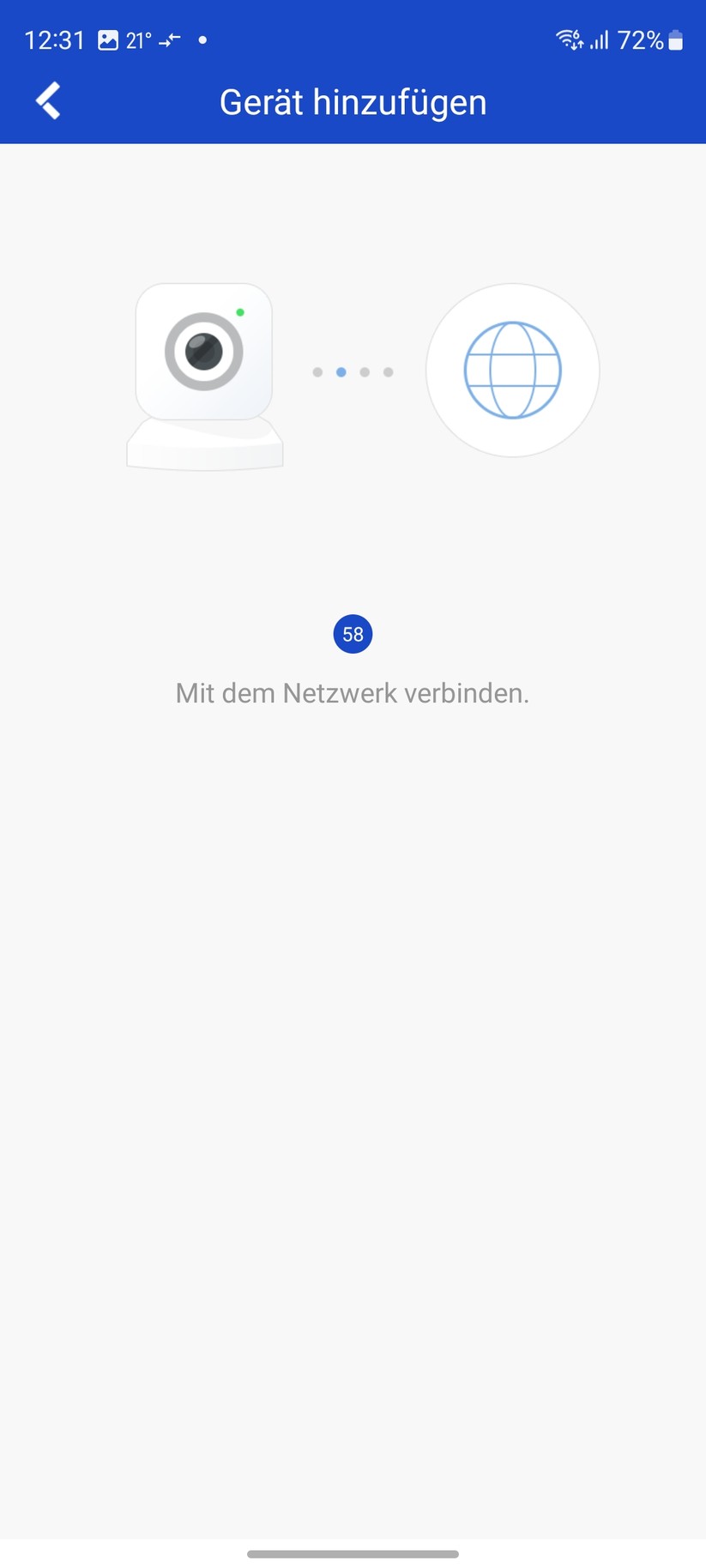Tap the Wi-Fi status icon
The image size is (706, 1568).
tap(568, 38)
